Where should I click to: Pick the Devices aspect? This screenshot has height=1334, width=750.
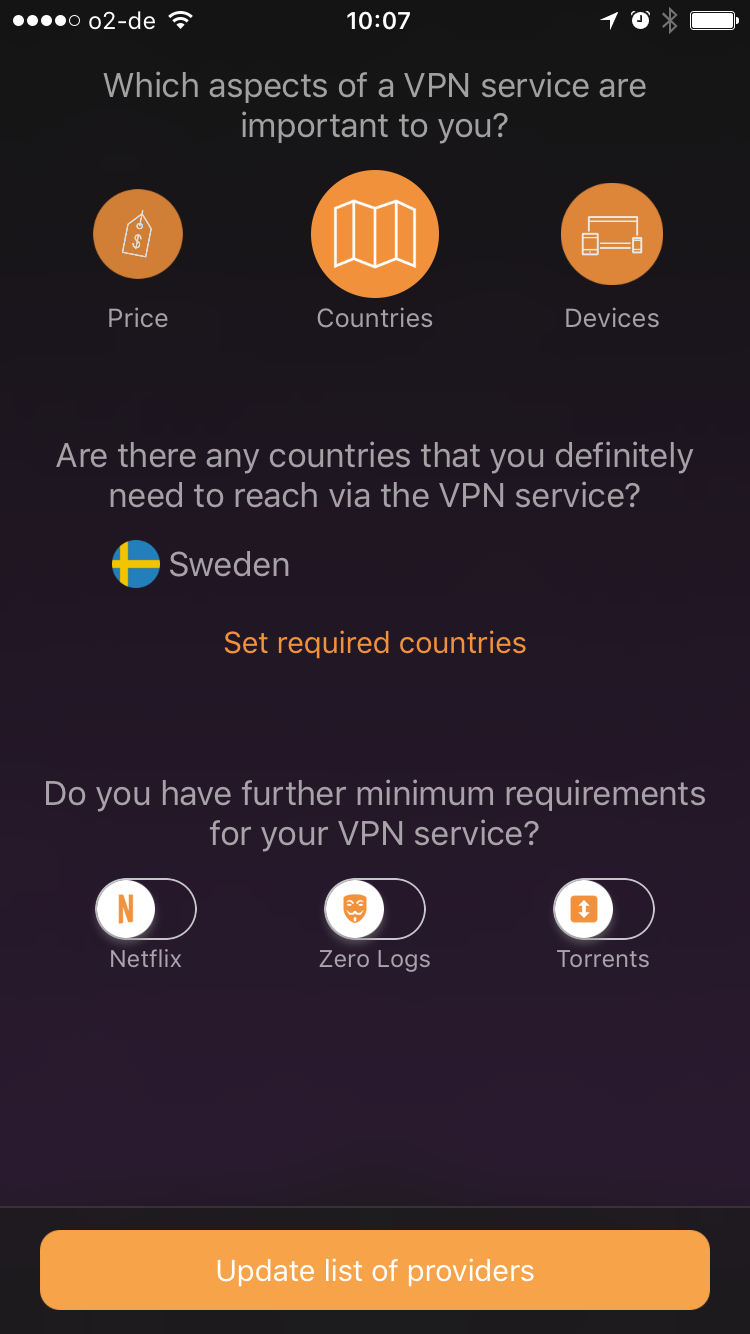612,235
